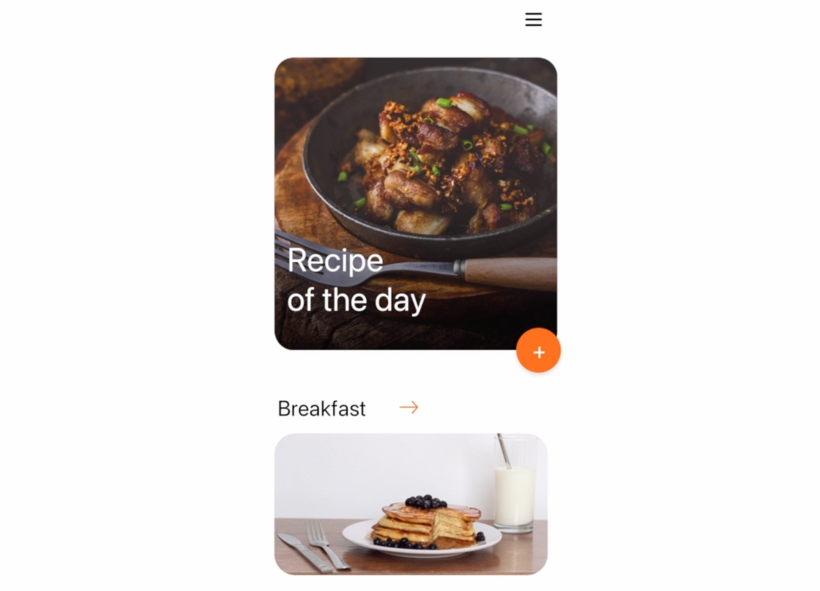Tap the orange plus button
Image resolution: width=820 pixels, height=591 pixels.
click(x=538, y=351)
